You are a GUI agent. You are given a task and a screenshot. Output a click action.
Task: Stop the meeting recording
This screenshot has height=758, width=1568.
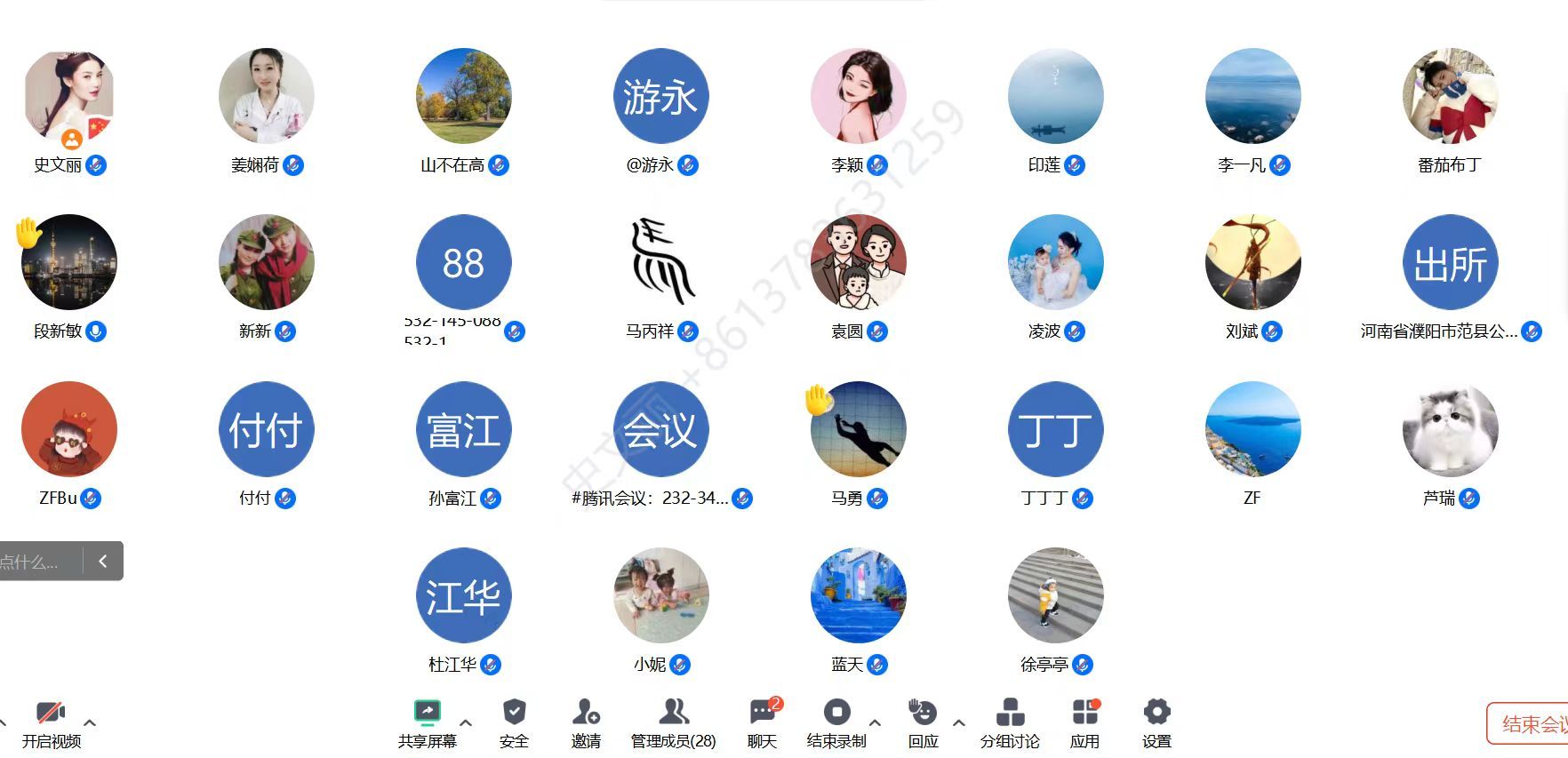(836, 723)
